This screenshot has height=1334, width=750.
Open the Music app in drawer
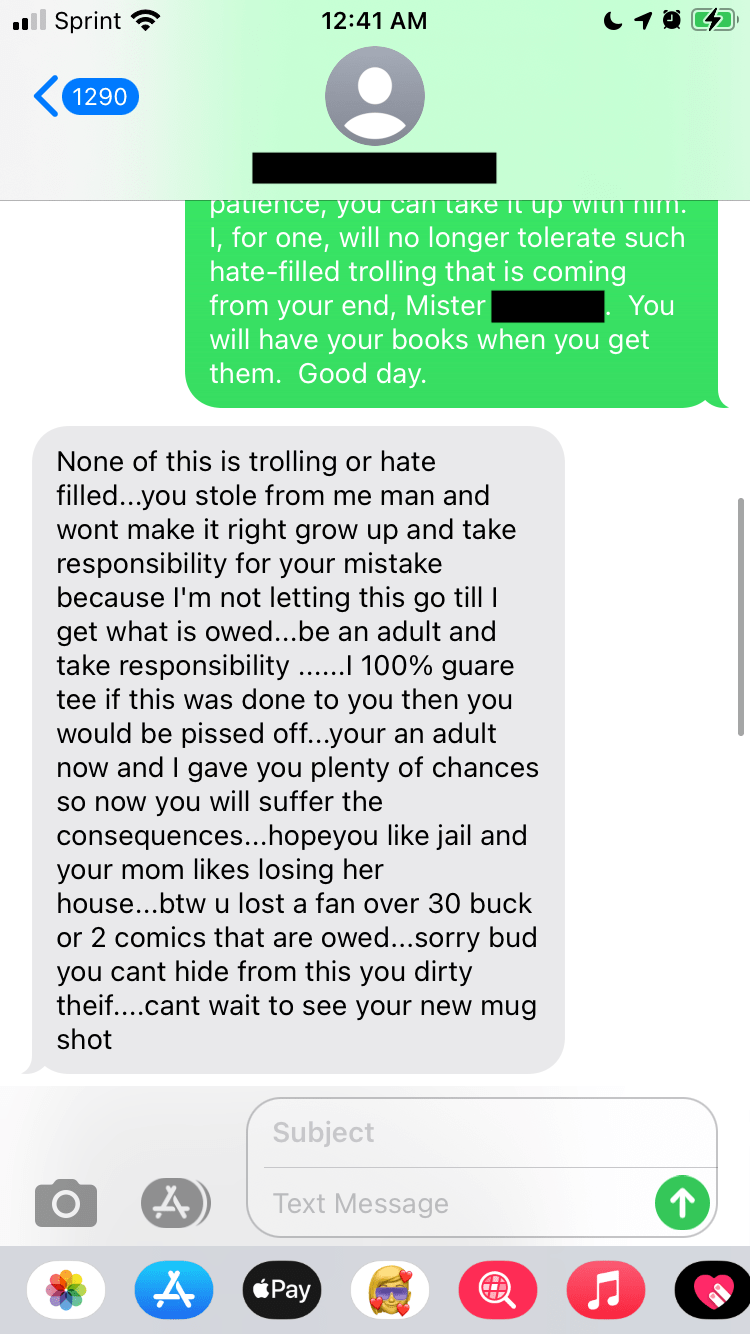tap(605, 1290)
